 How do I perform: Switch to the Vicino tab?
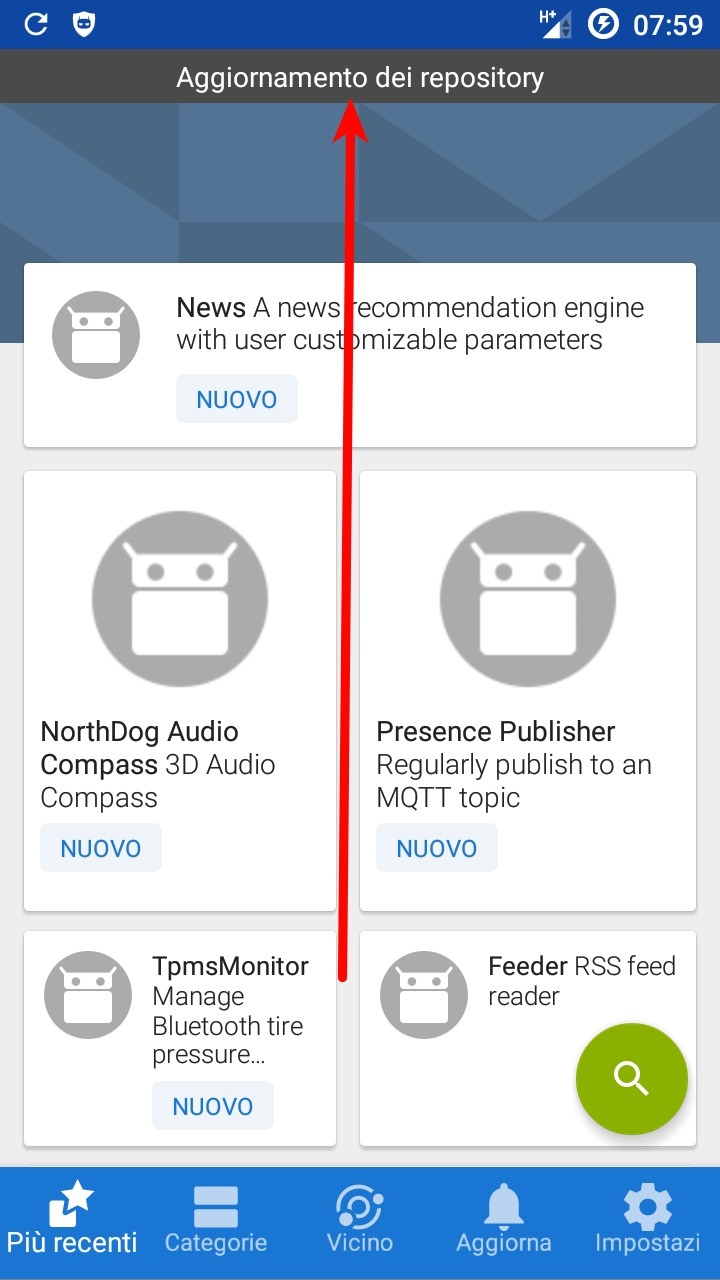point(360,1222)
